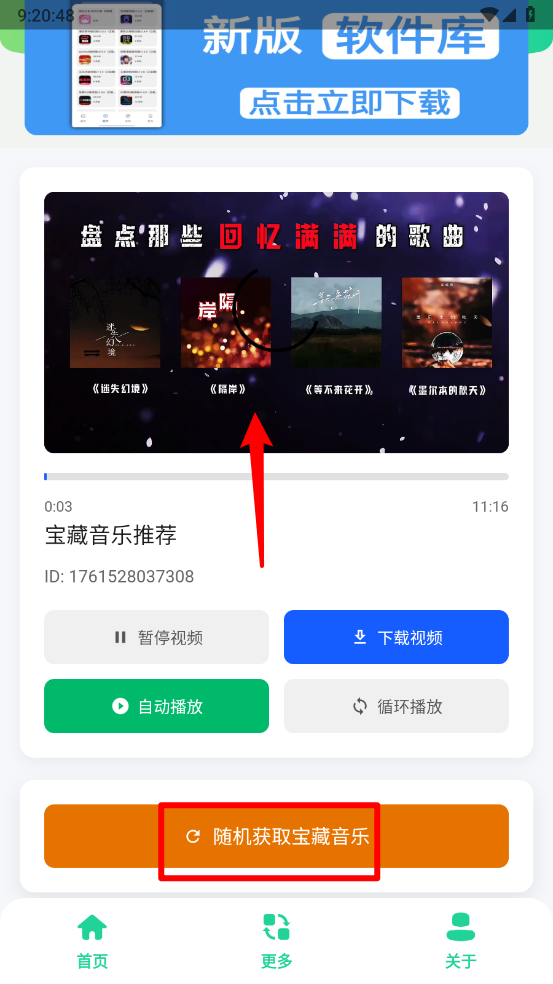Fetch random music with 随机获取宝藏音乐
This screenshot has width=553, height=984.
pos(276,837)
